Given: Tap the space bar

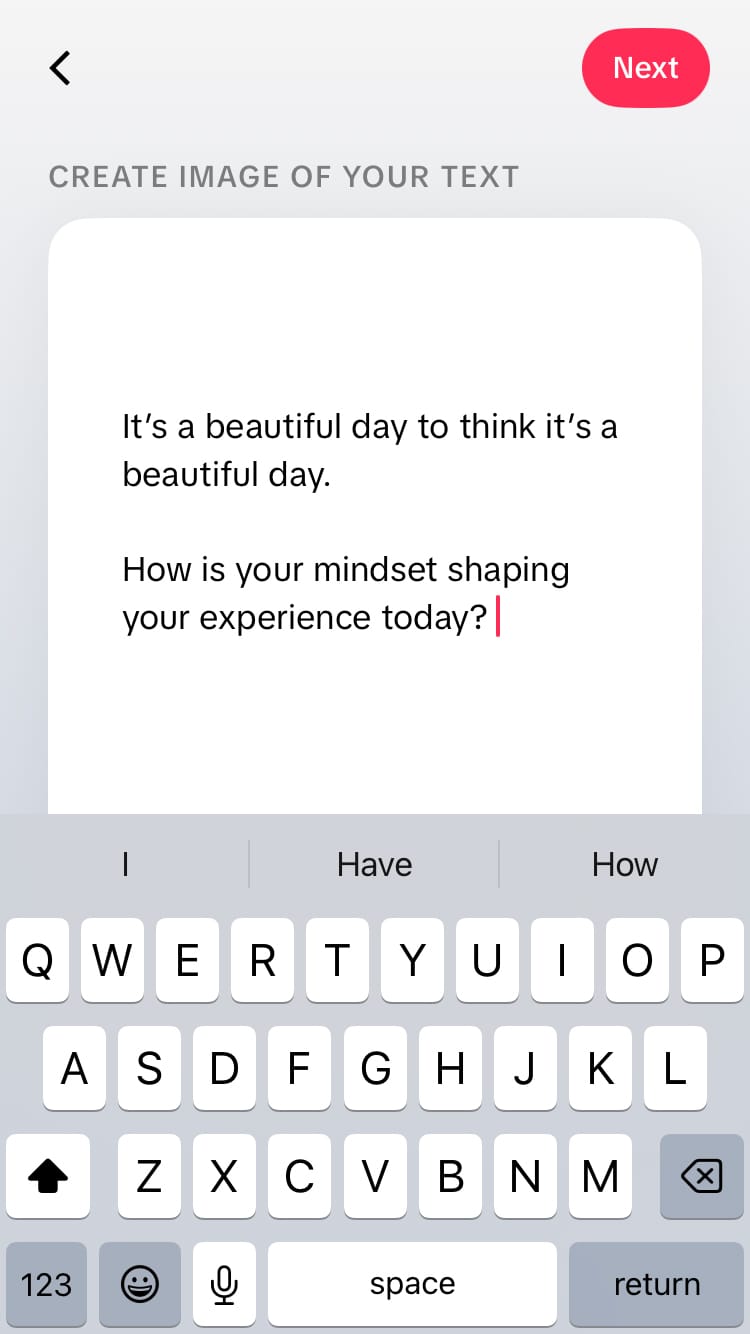Looking at the screenshot, I should pos(412,1284).
